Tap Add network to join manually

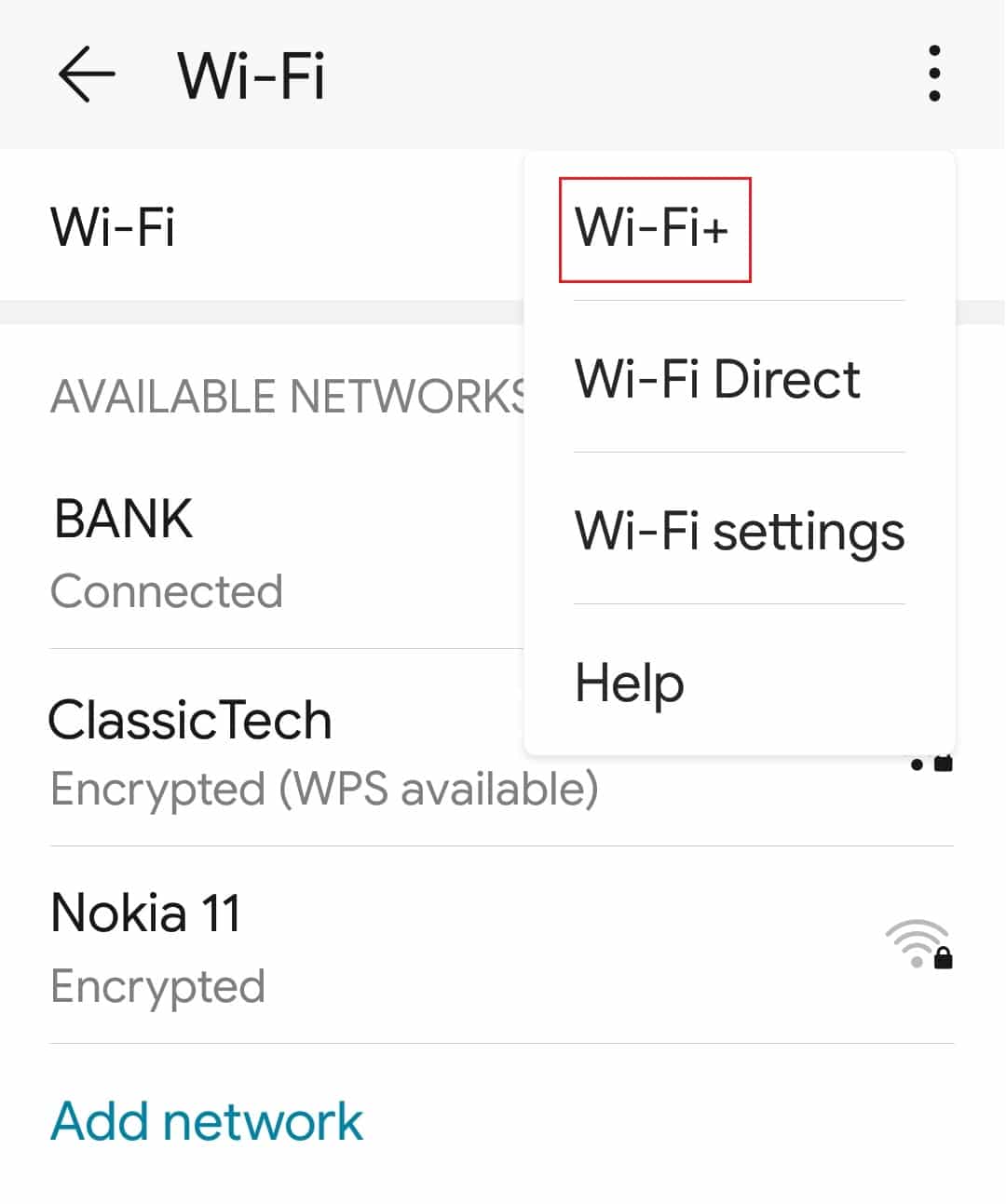tap(206, 1120)
